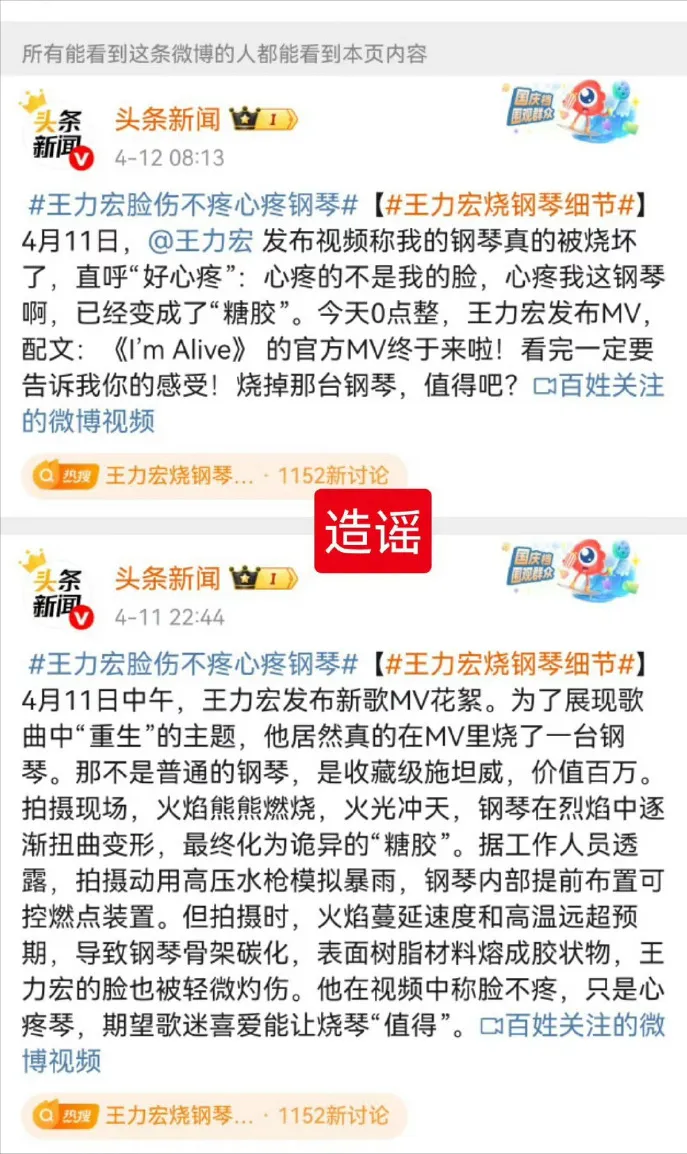The width and height of the screenshot is (687, 1154).
Task: Open the 热搜 chip under the 4-12 post
Action: click(215, 476)
